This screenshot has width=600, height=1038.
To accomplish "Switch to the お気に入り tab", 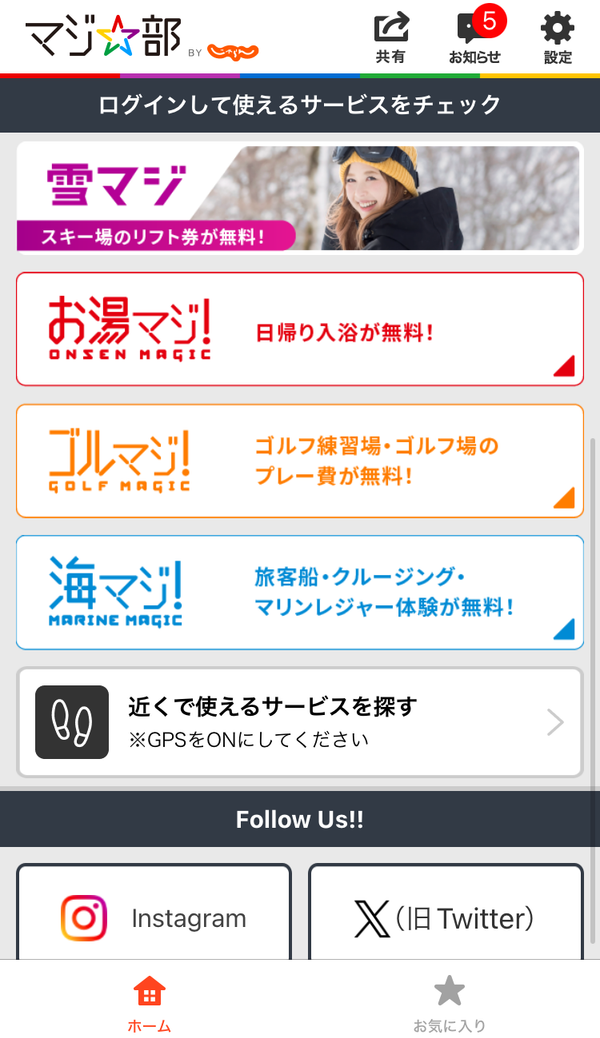I will [x=450, y=1002].
